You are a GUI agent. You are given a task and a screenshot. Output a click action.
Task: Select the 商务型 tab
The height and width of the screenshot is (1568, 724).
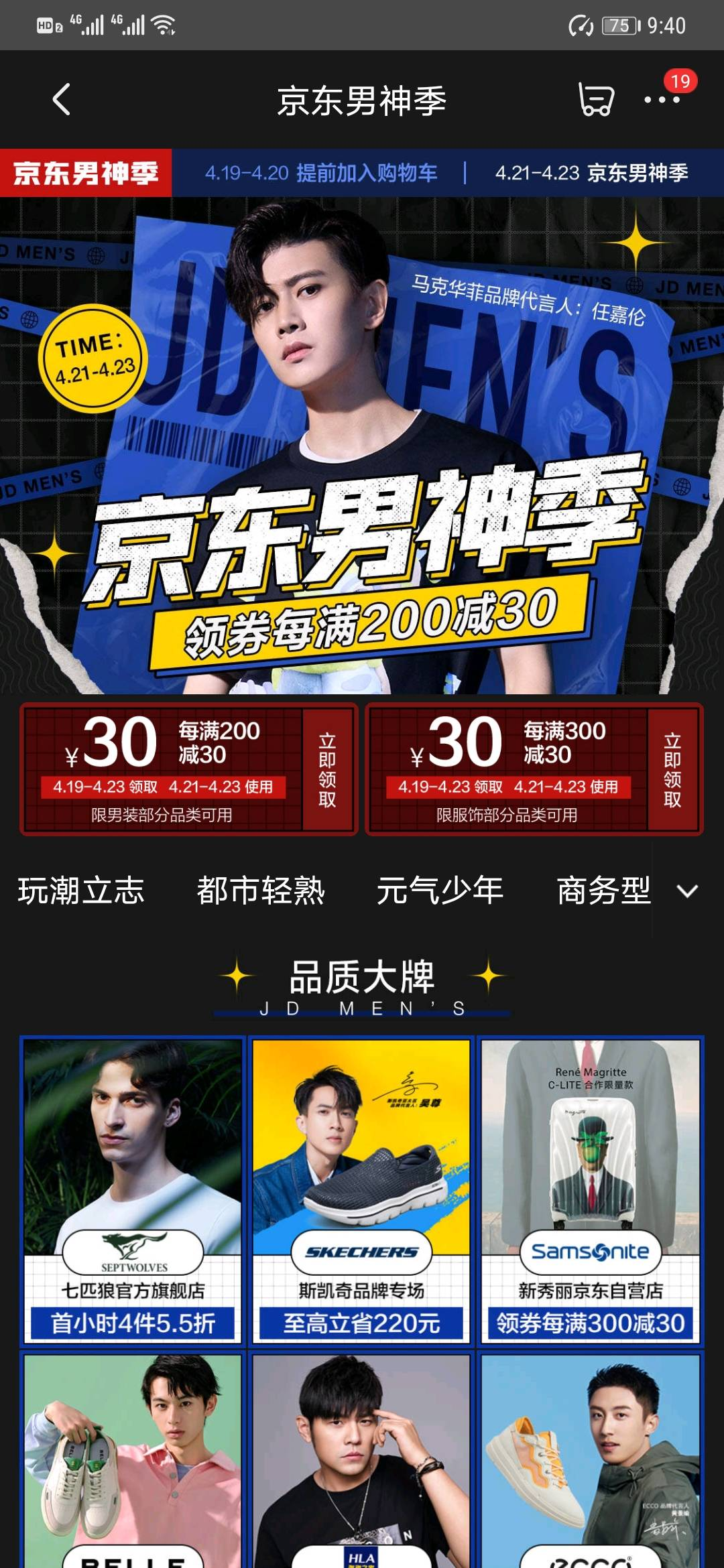click(x=603, y=891)
